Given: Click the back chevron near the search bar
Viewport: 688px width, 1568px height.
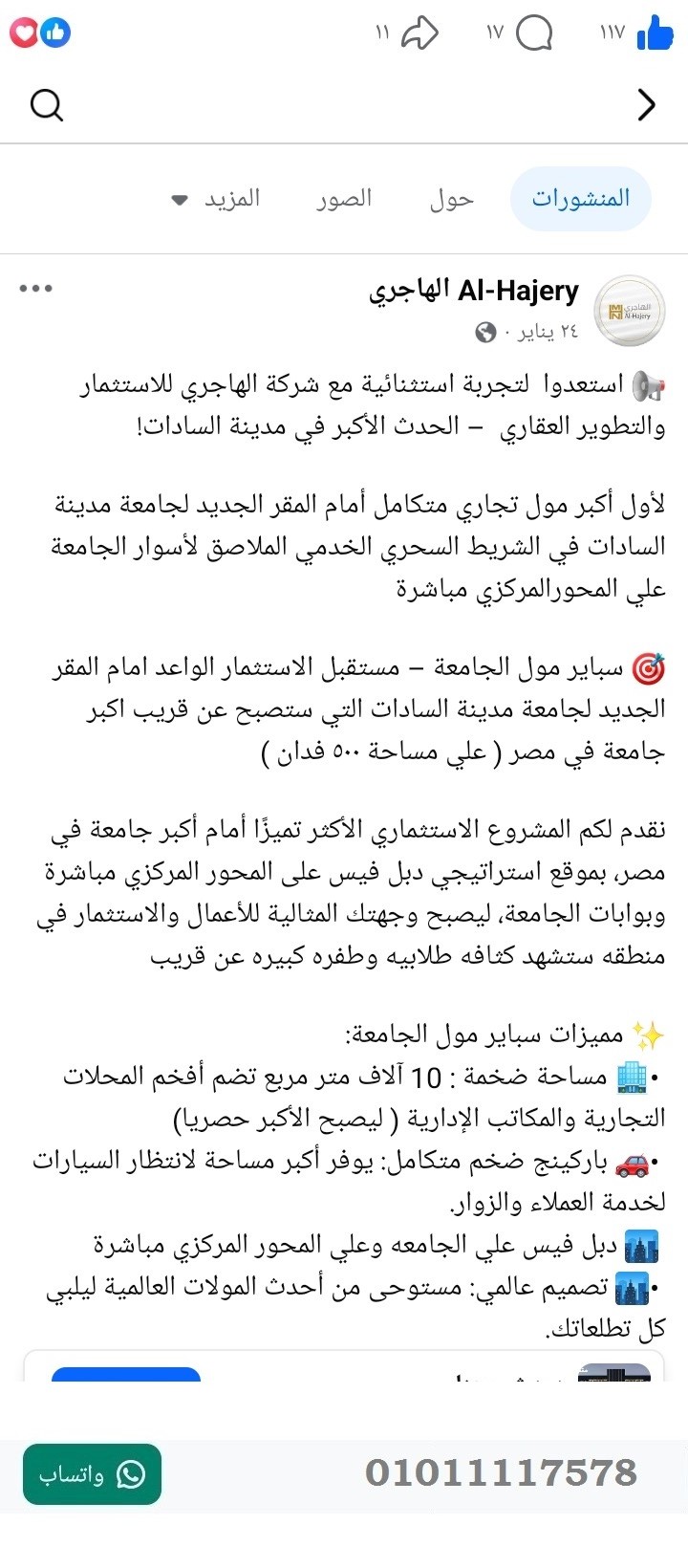Looking at the screenshot, I should (x=645, y=104).
